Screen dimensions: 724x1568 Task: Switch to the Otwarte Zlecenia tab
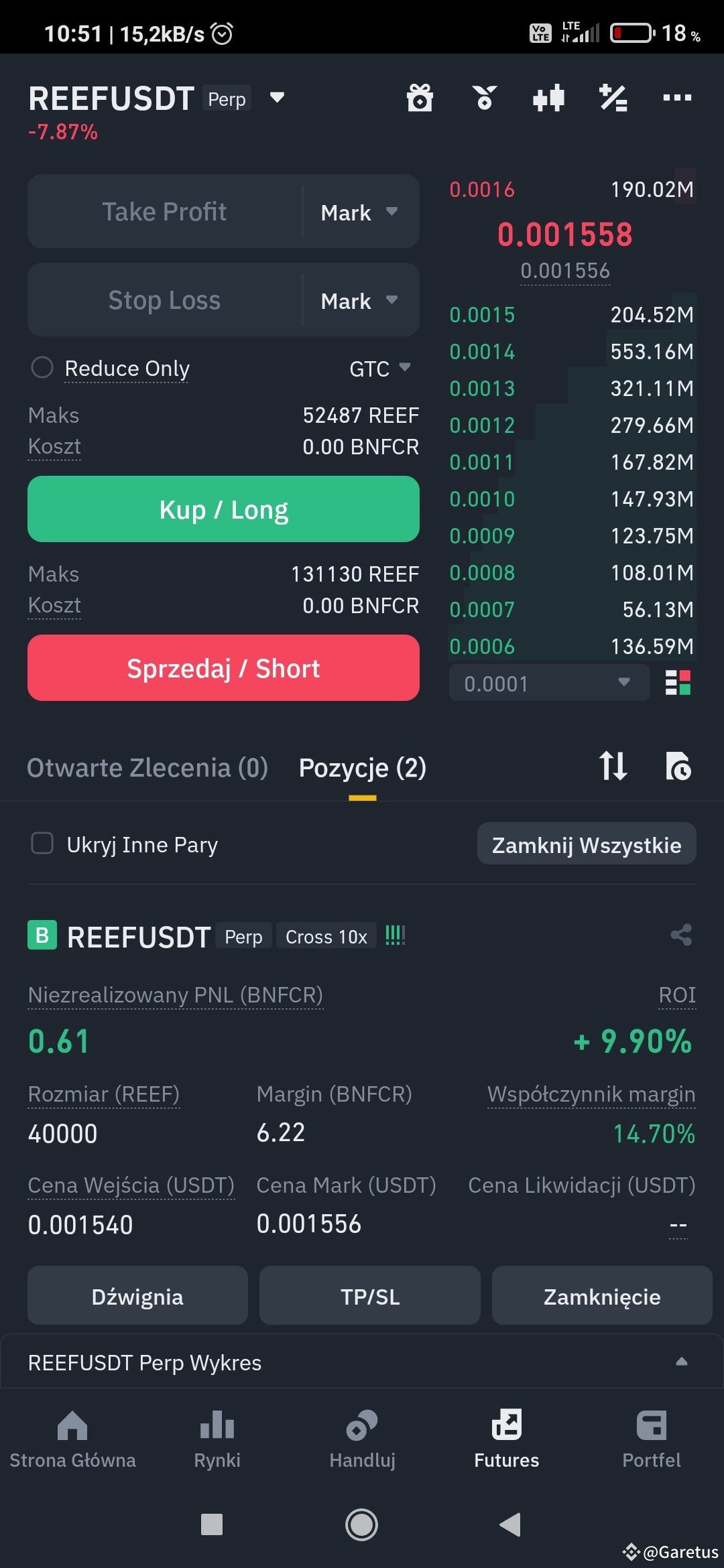(147, 767)
